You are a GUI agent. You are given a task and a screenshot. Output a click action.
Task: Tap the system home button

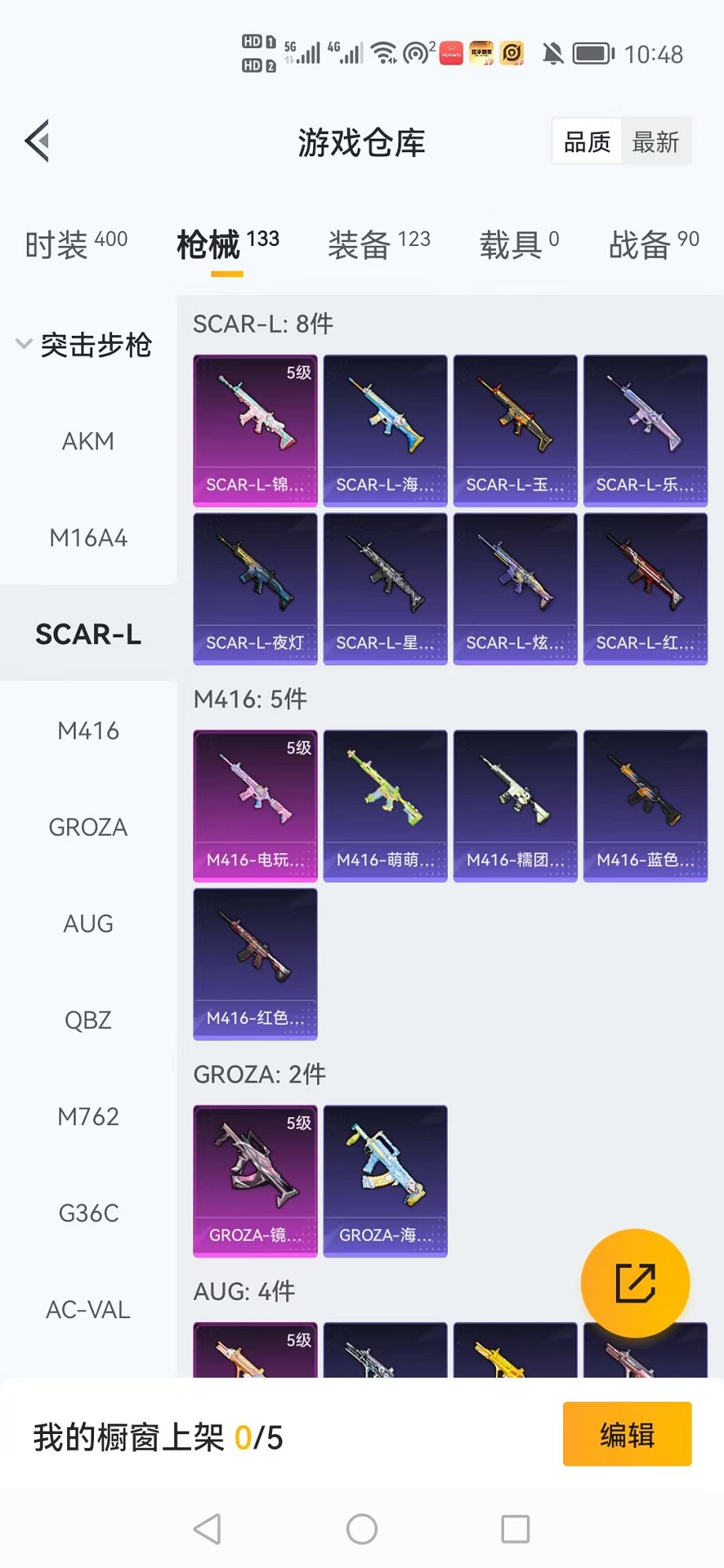(362, 1529)
